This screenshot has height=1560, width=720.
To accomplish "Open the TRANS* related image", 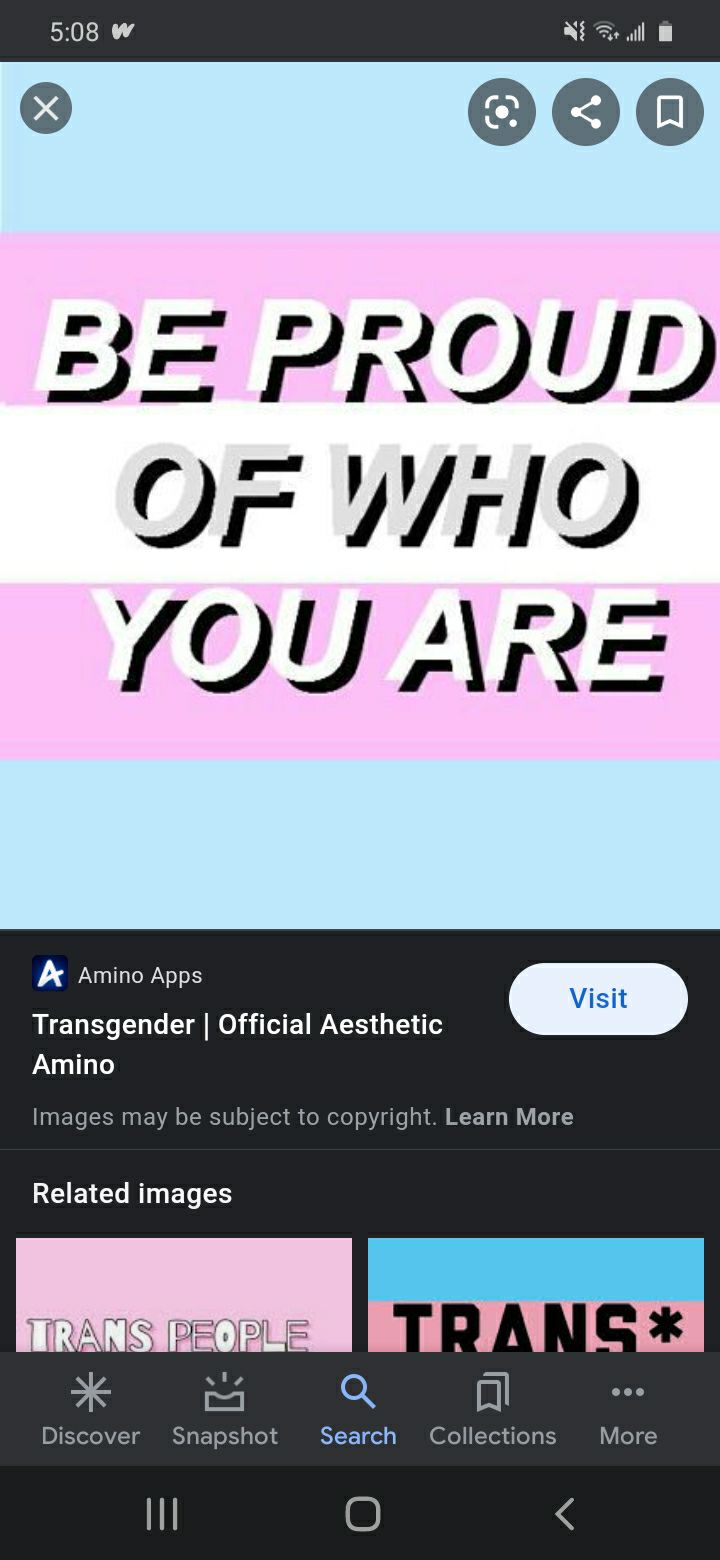I will coord(536,1295).
